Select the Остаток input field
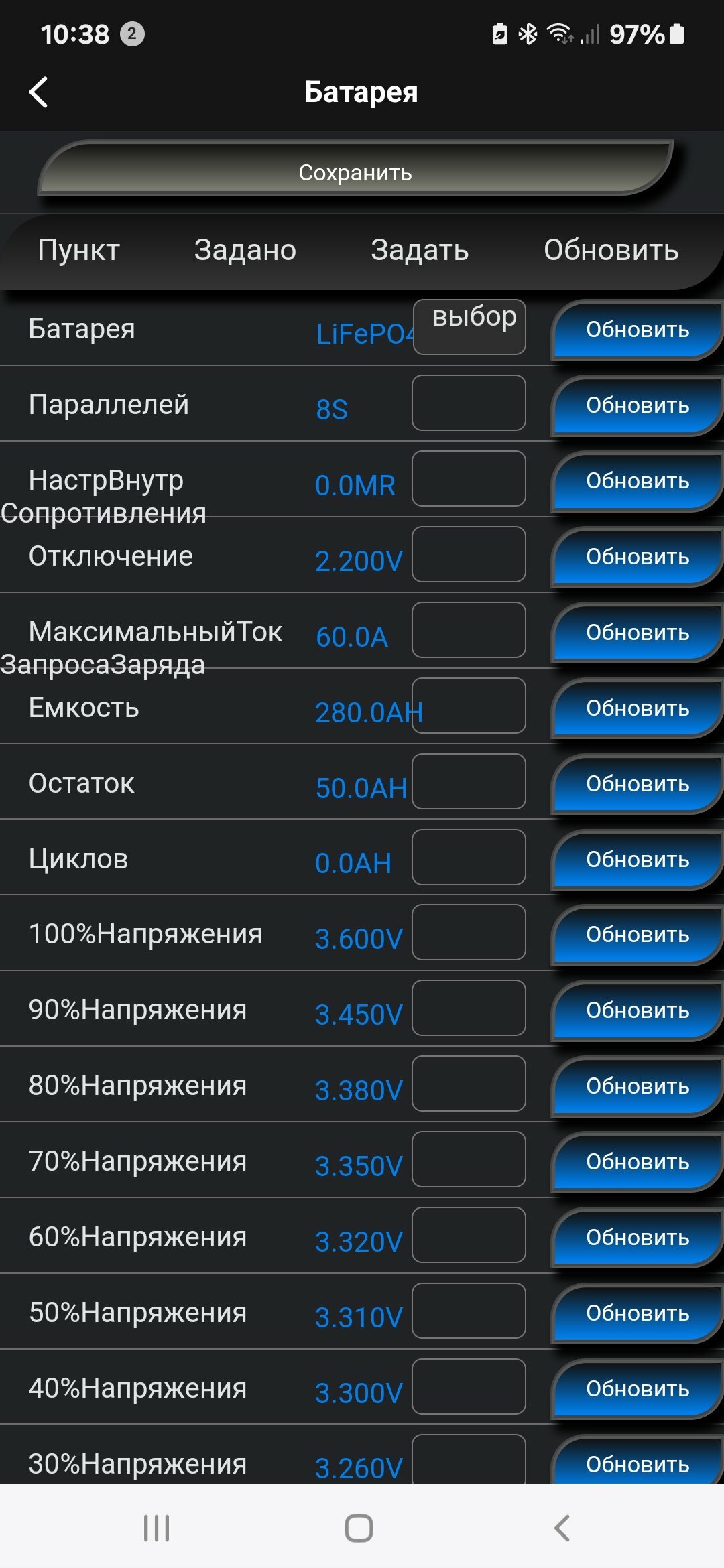The width and height of the screenshot is (724, 1568). click(469, 781)
